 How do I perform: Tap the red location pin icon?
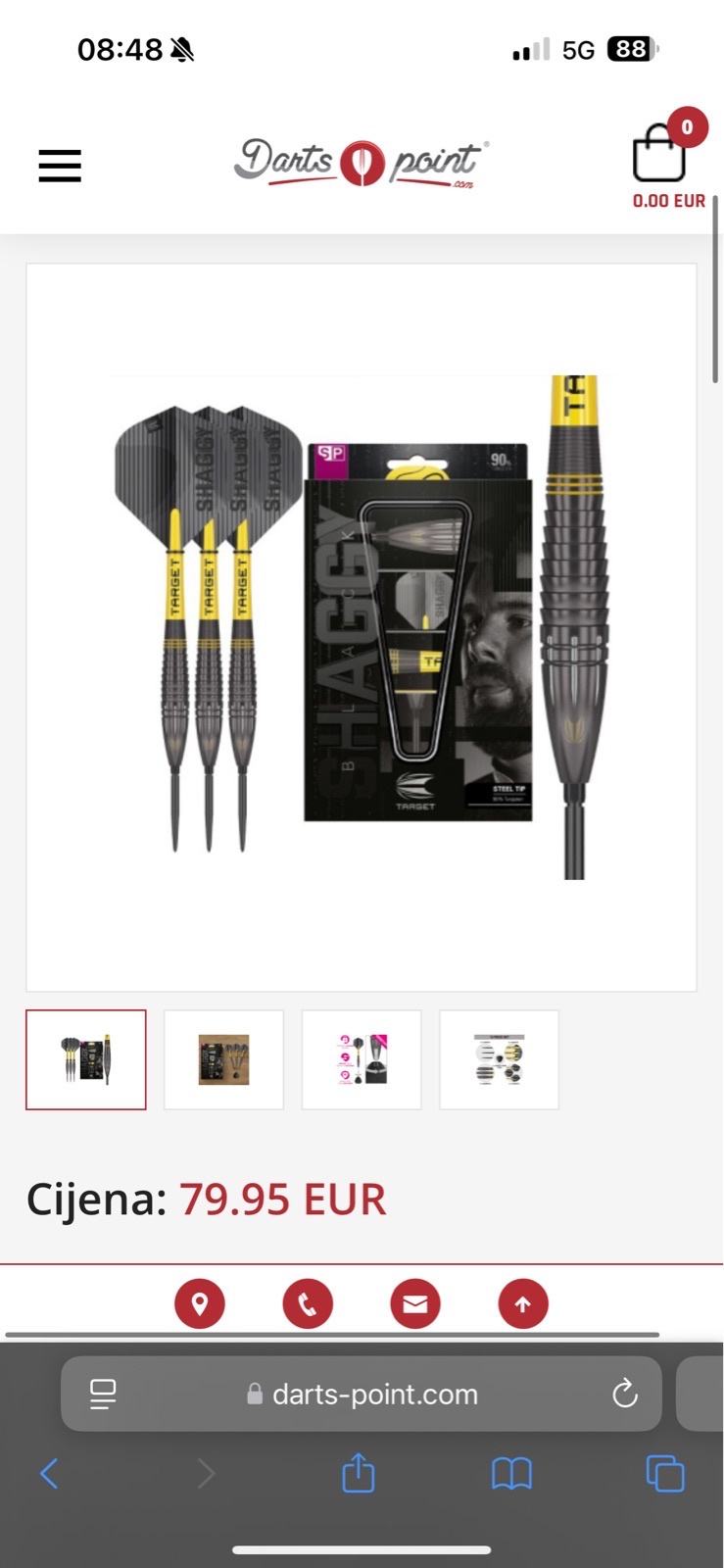click(x=200, y=1304)
